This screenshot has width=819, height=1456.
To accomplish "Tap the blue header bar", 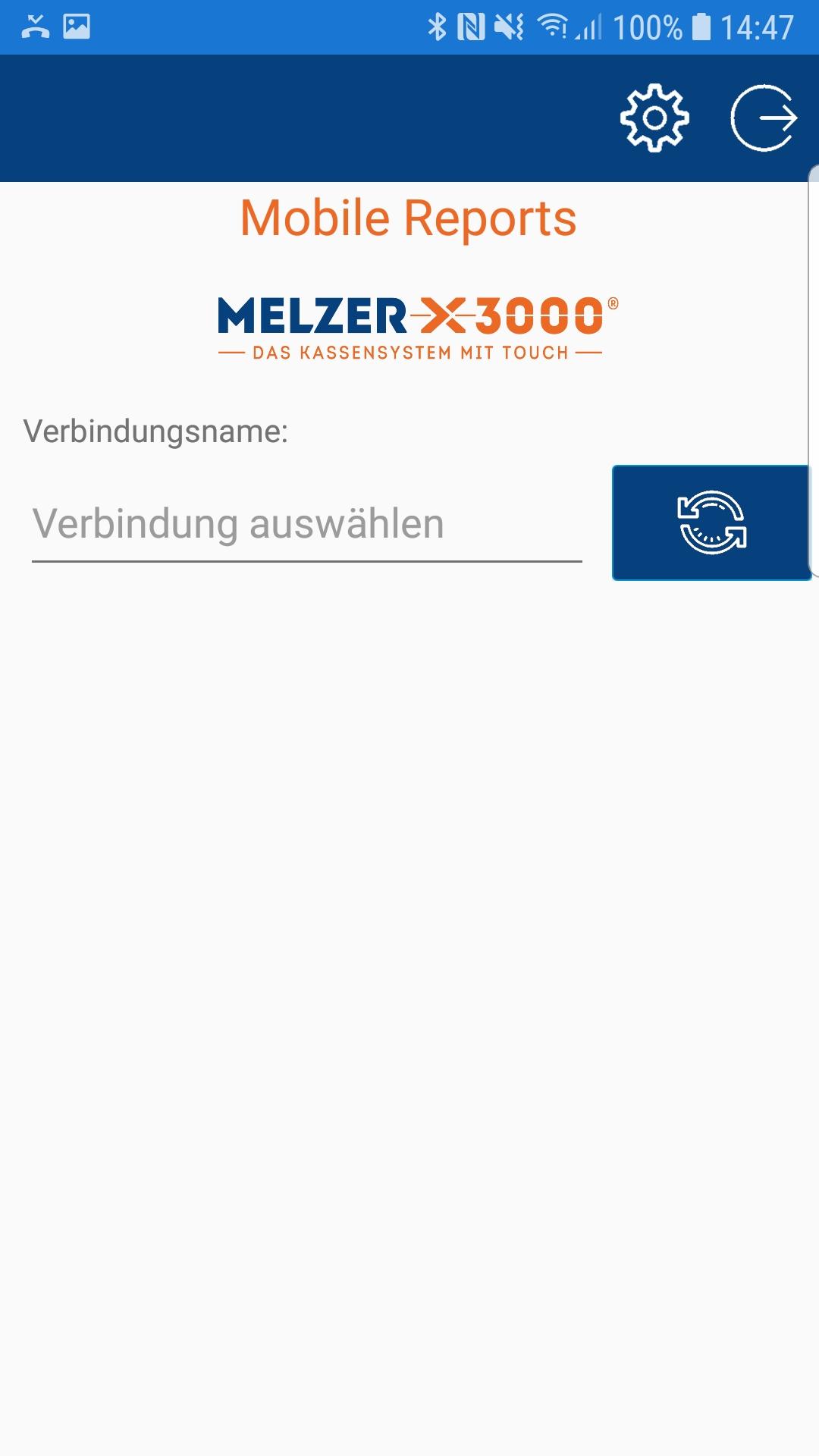I will 303,118.
